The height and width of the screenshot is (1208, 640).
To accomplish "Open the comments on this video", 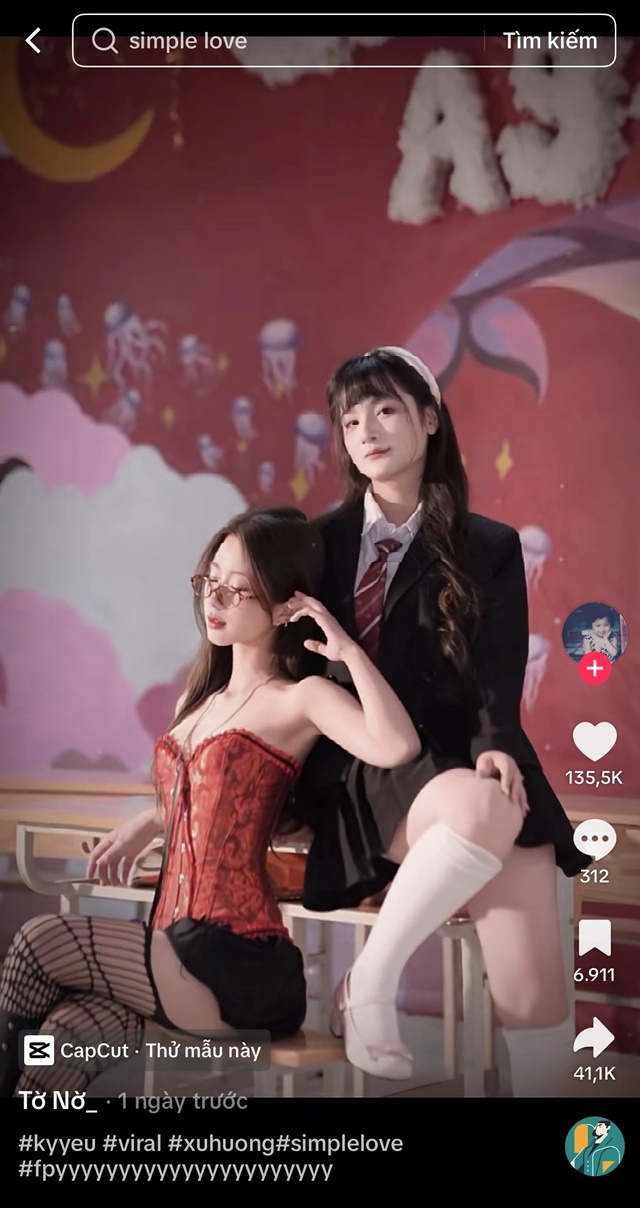I will point(594,840).
